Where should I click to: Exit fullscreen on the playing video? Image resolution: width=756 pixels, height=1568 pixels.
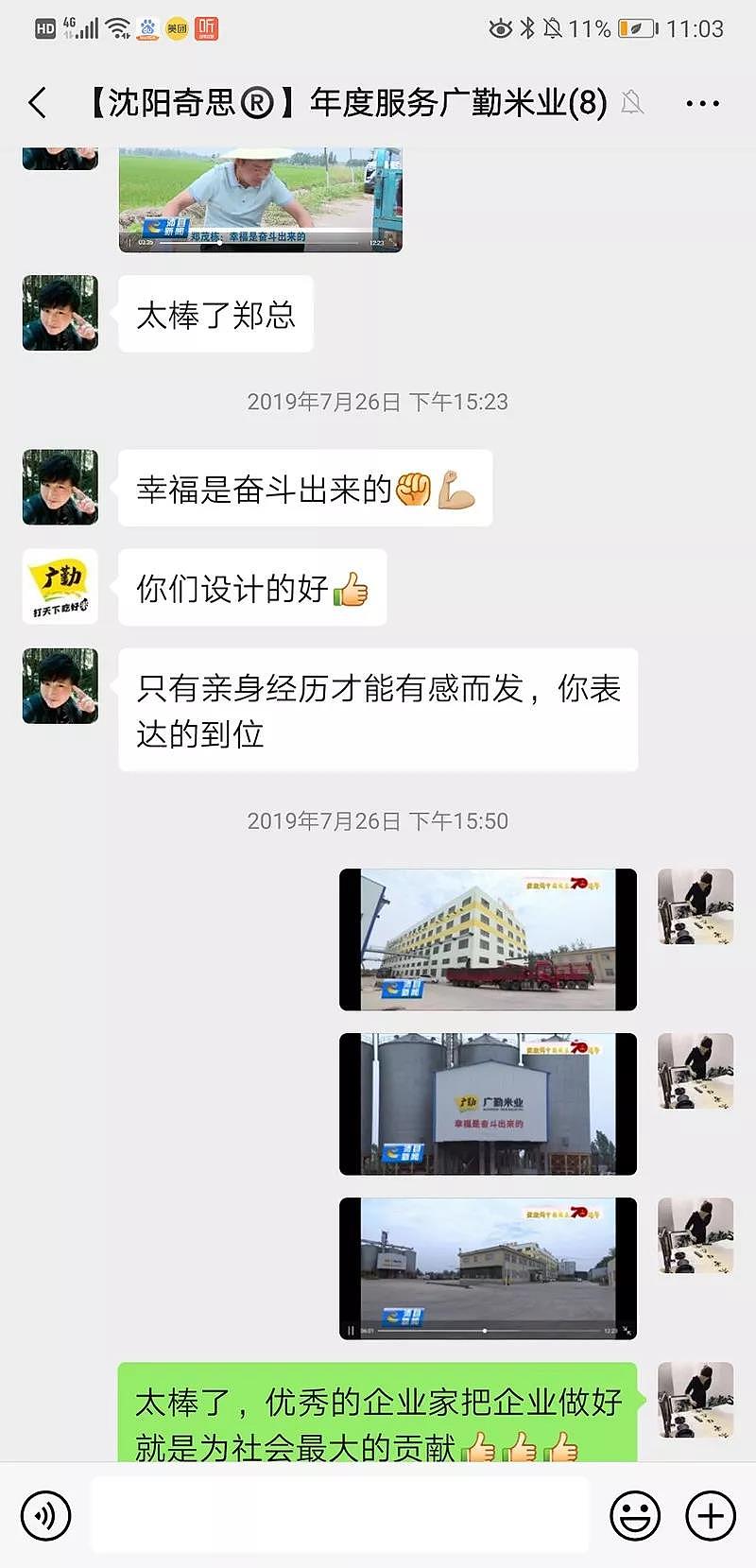[x=626, y=1330]
